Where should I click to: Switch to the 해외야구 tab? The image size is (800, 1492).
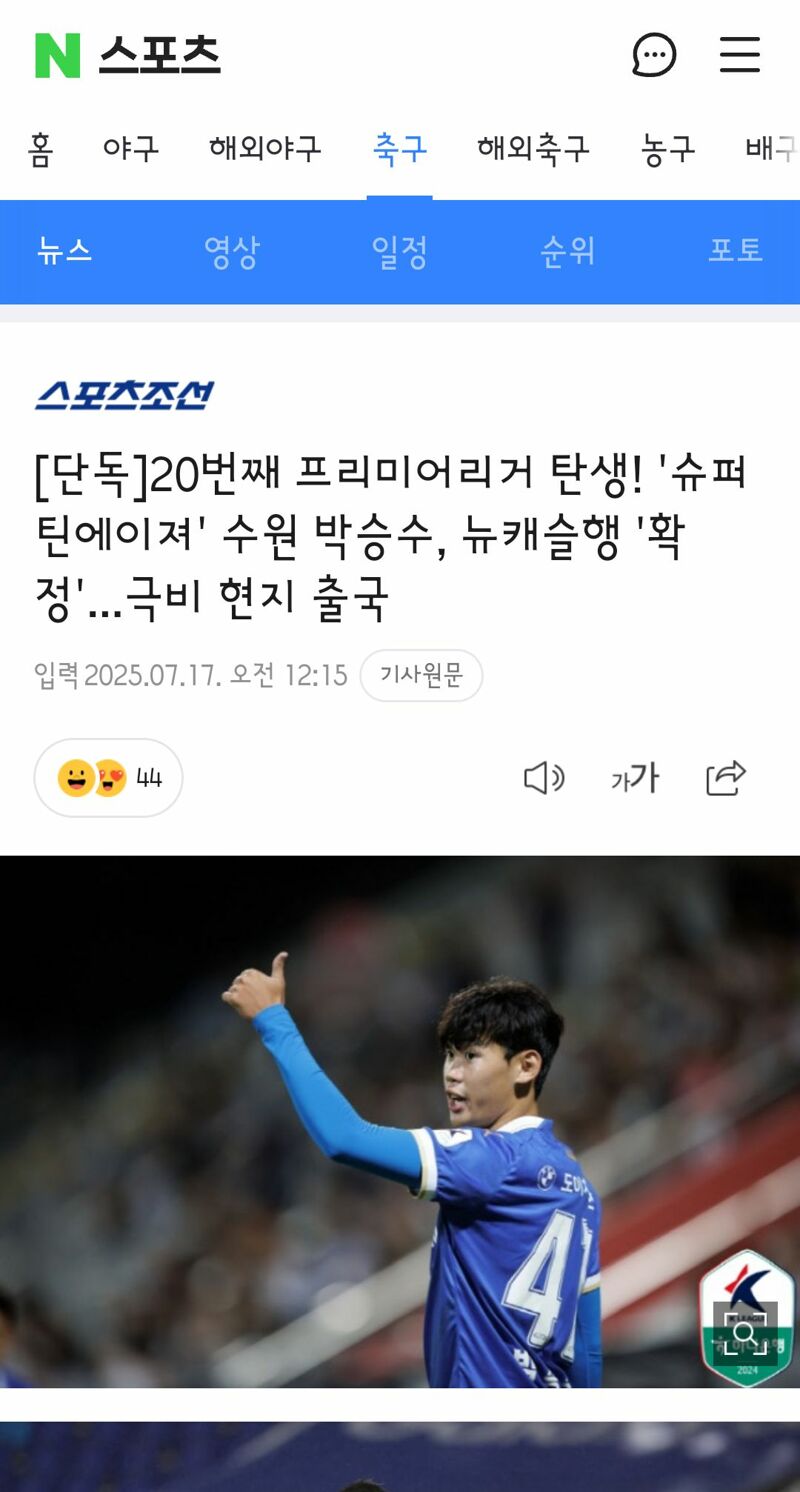pyautogui.click(x=265, y=149)
